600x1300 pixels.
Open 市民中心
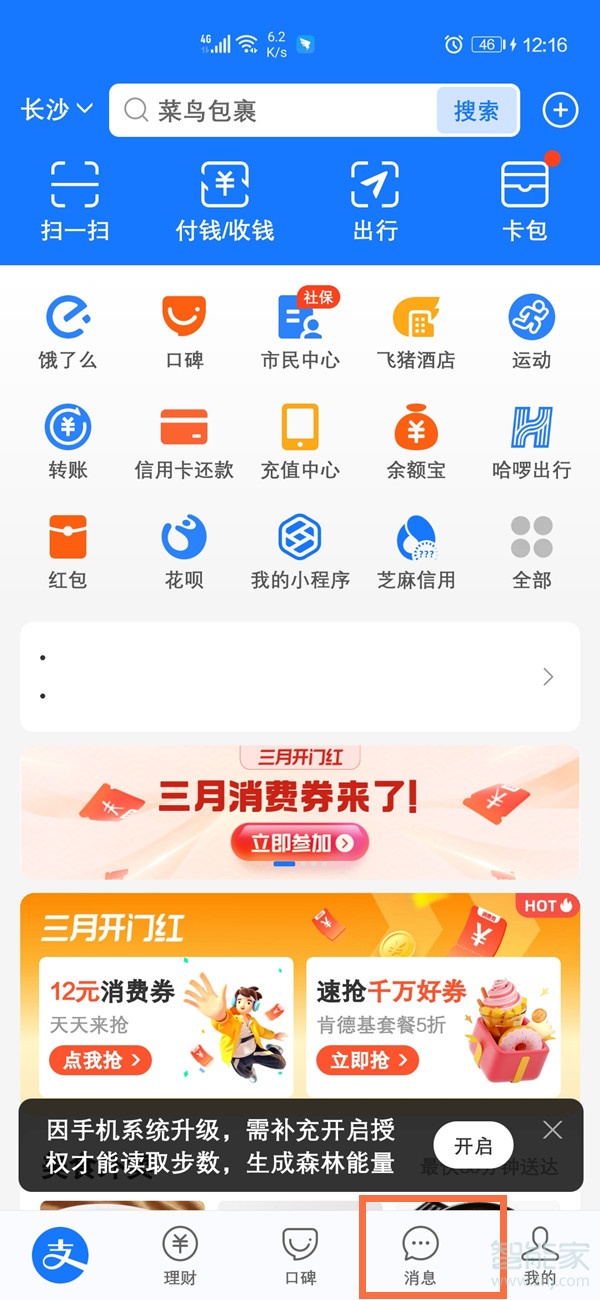300,332
